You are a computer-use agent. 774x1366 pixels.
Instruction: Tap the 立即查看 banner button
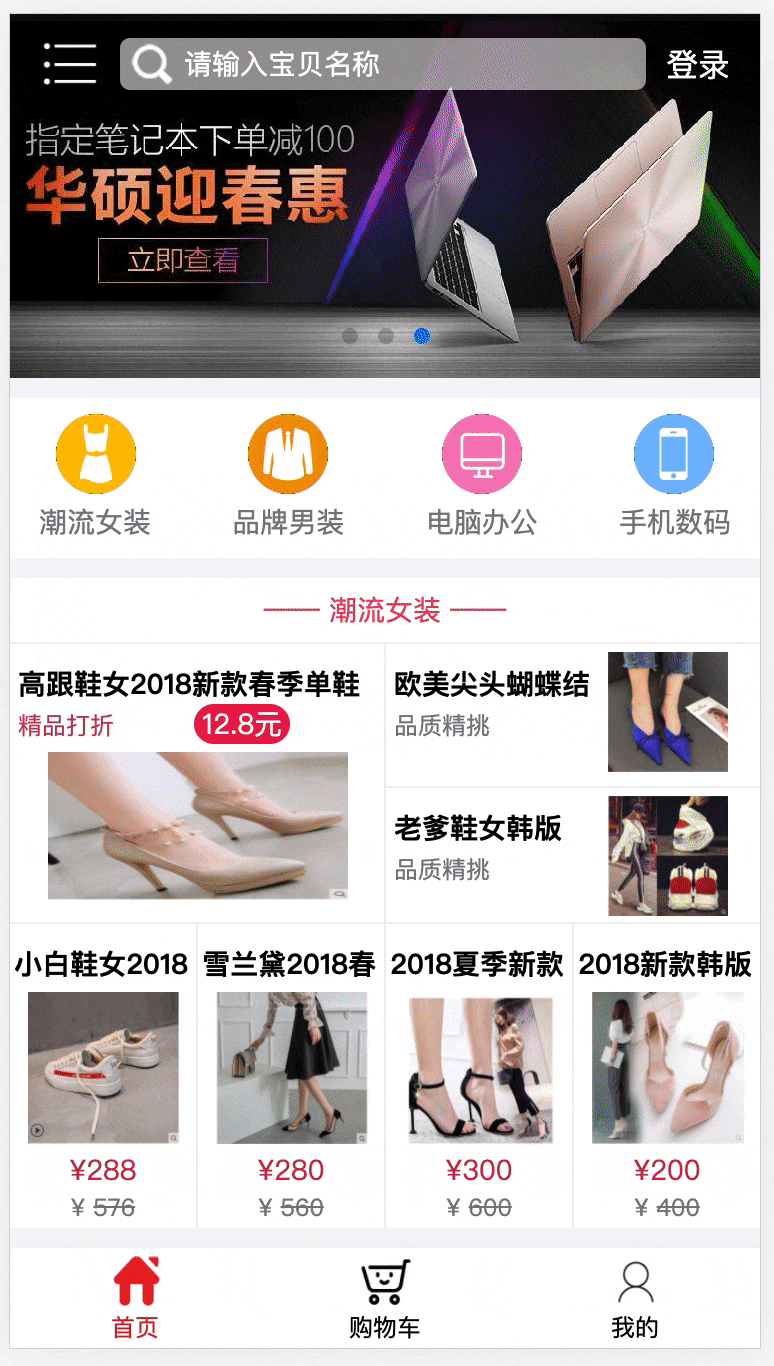pos(183,260)
